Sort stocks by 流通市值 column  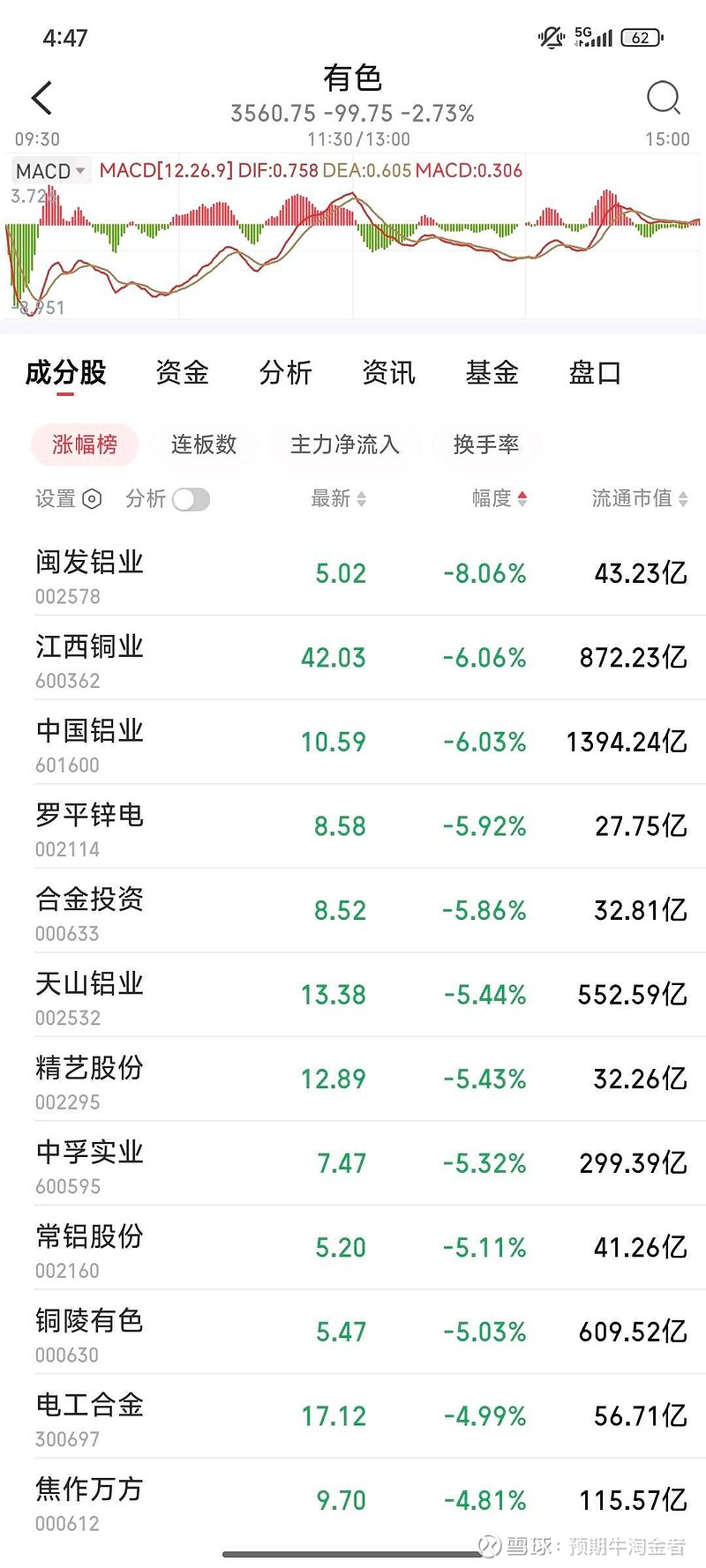click(x=632, y=499)
